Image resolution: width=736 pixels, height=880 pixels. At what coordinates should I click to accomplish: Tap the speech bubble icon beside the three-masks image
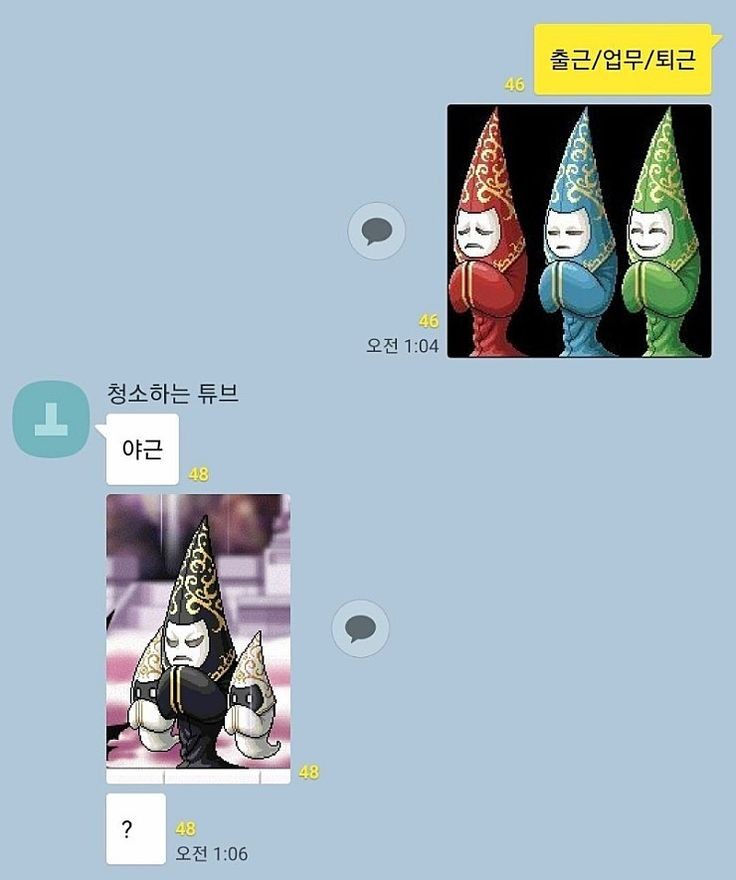tap(377, 231)
